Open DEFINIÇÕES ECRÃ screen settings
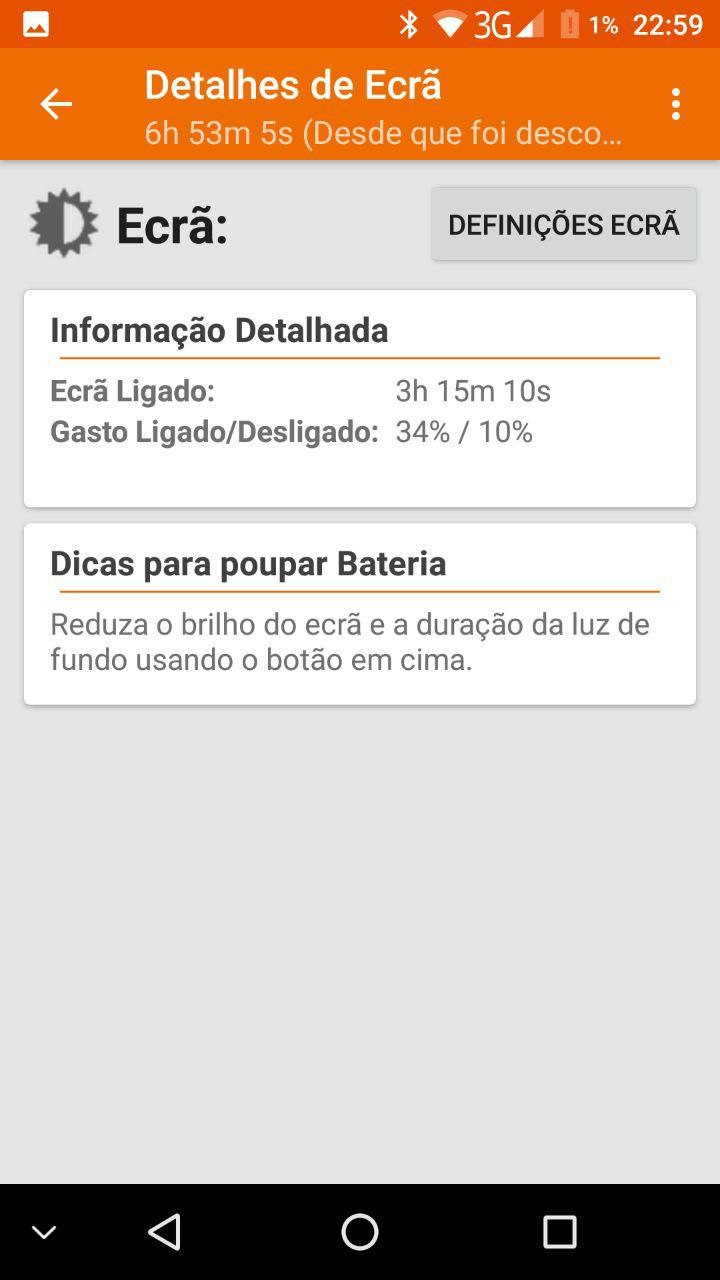This screenshot has width=720, height=1280. coord(563,224)
